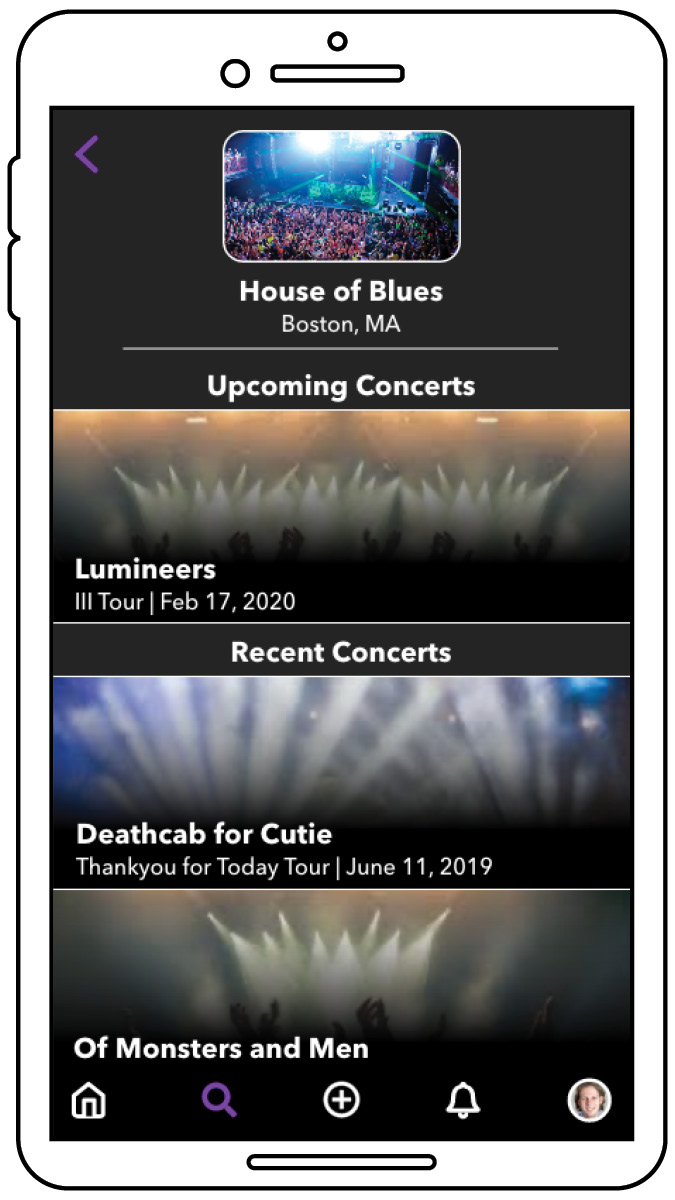View the House of Blues venue photo
Image resolution: width=675 pixels, height=1200 pixels.
pos(341,196)
